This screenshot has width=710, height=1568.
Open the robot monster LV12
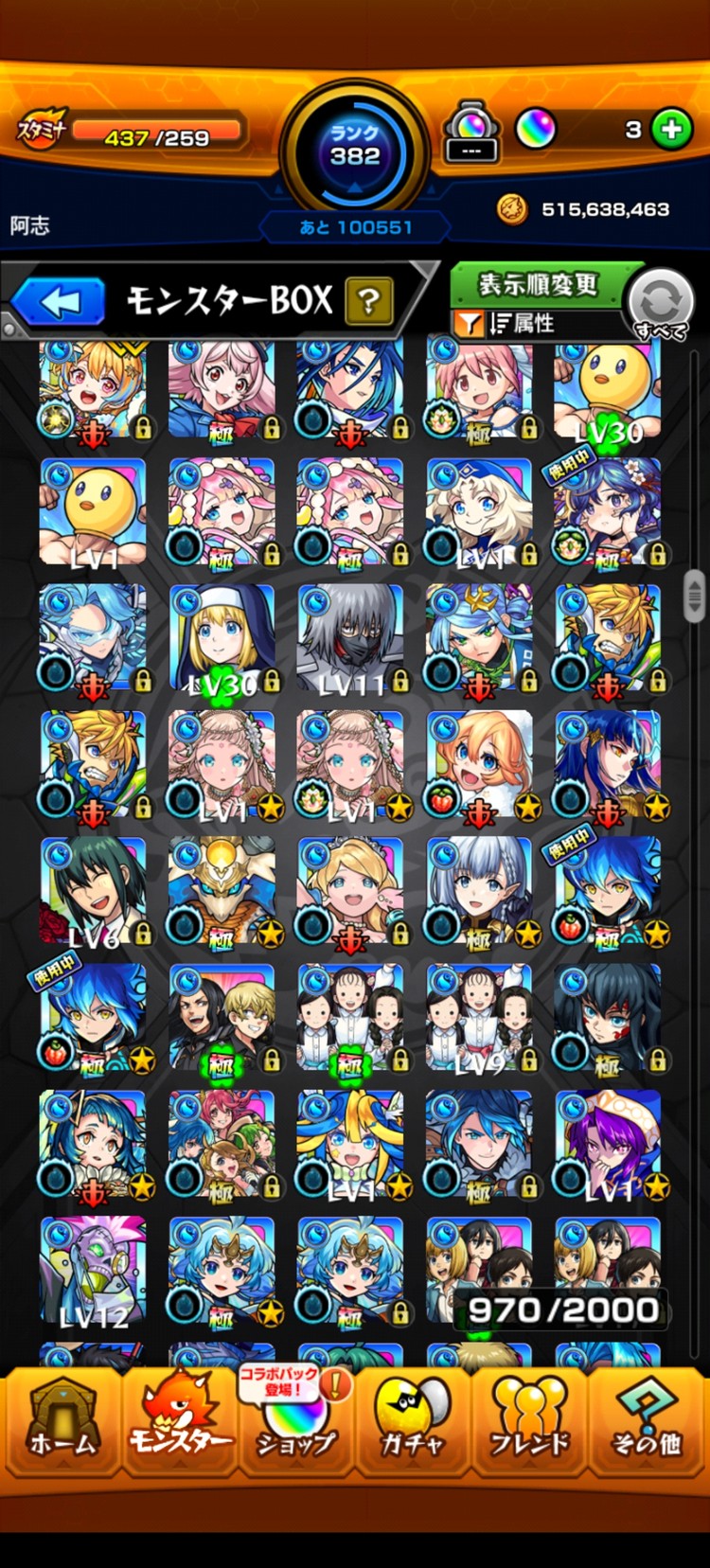click(x=93, y=1271)
